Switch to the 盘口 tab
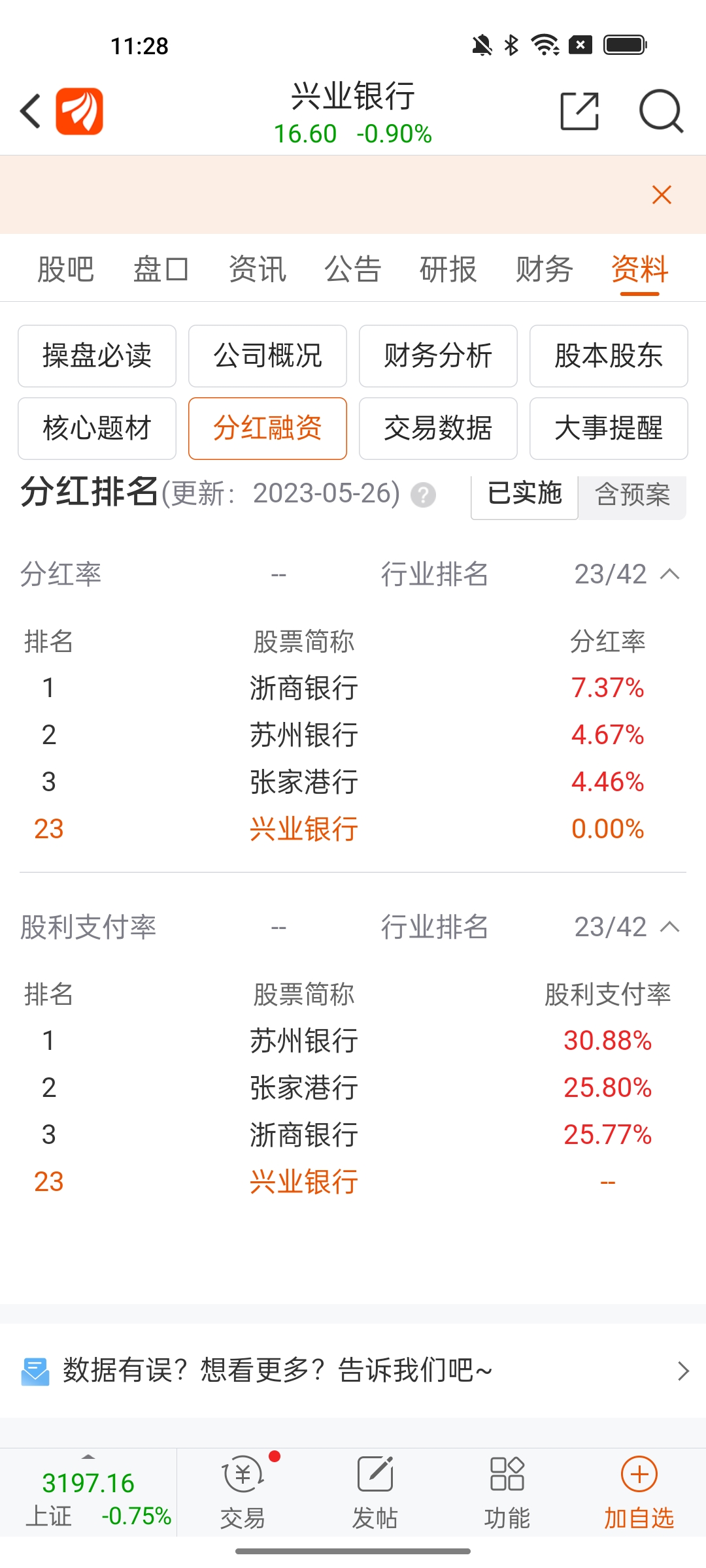706x1568 pixels. [161, 269]
